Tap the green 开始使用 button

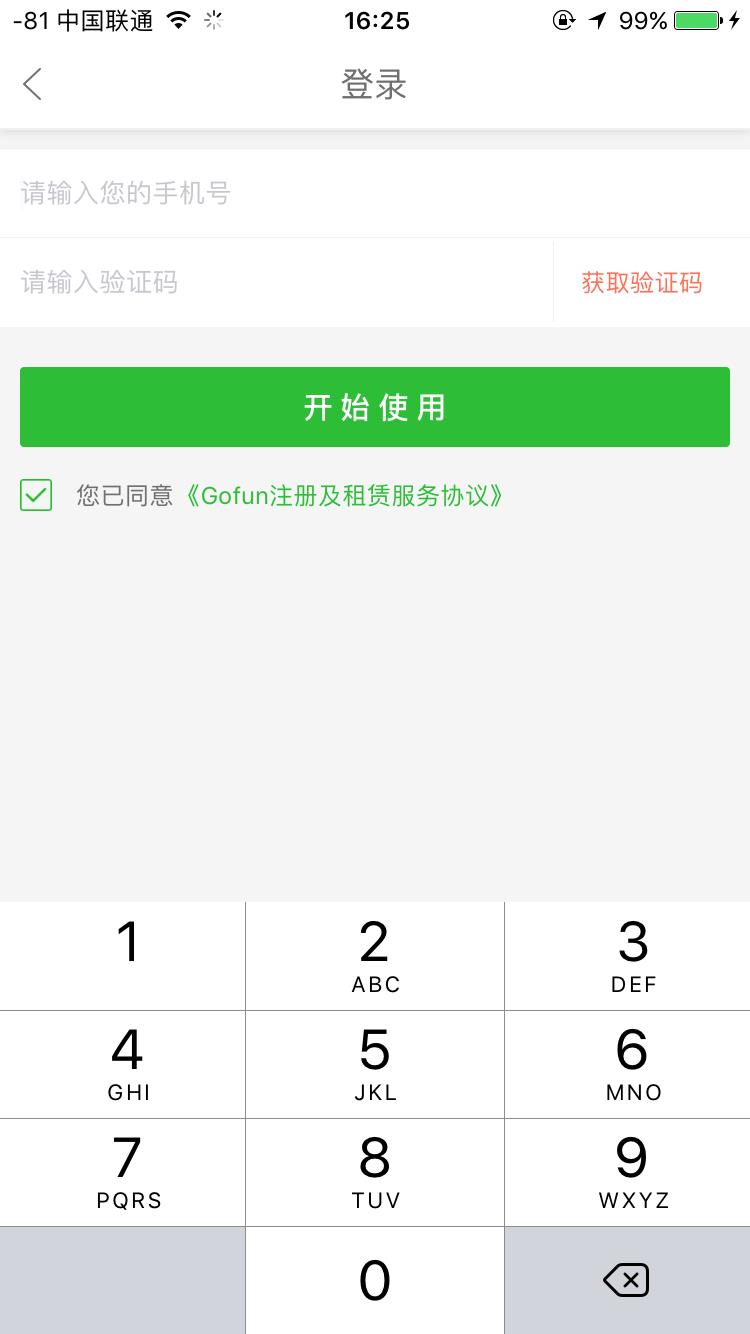point(375,407)
